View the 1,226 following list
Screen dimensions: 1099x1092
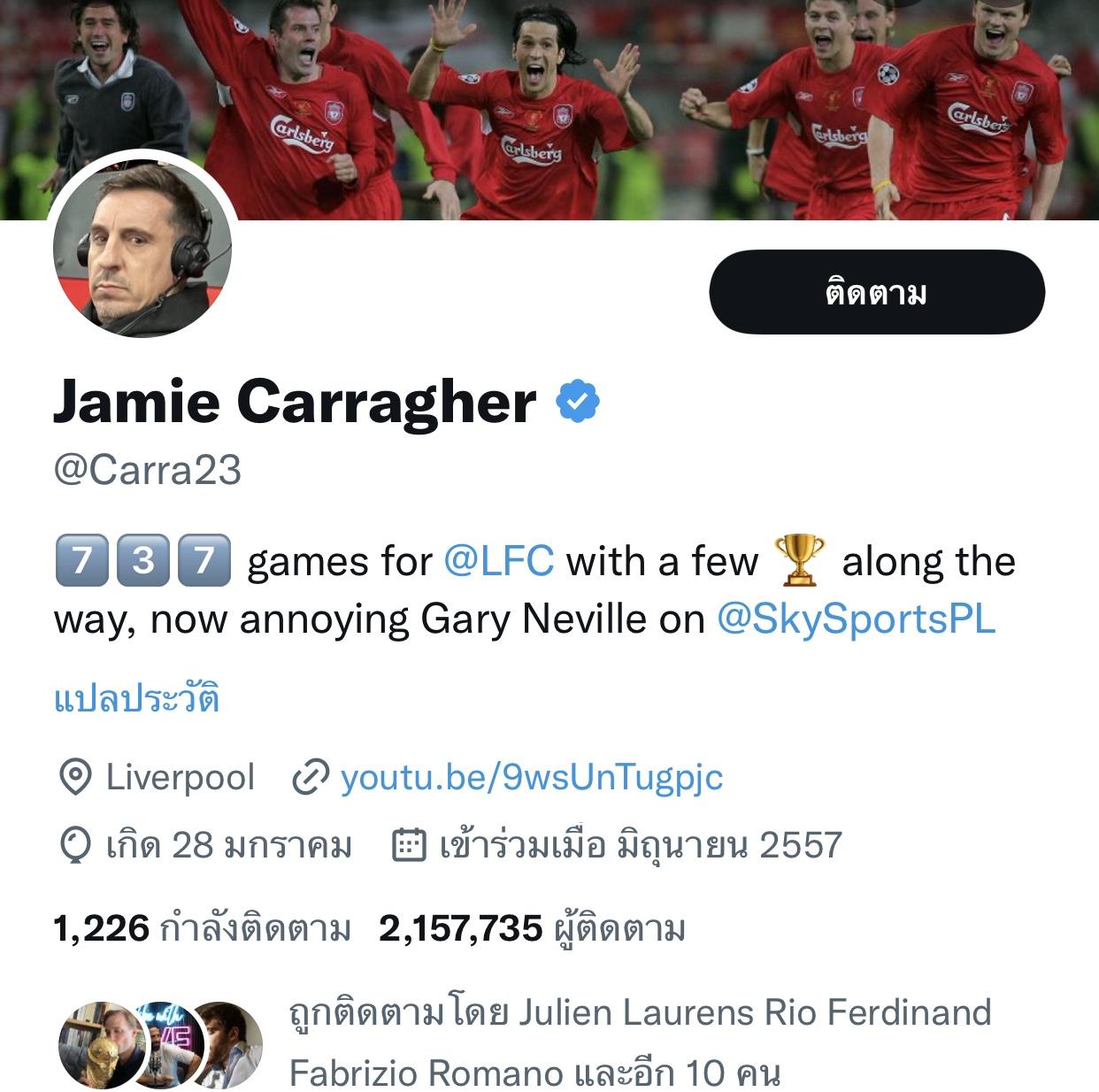click(x=202, y=929)
